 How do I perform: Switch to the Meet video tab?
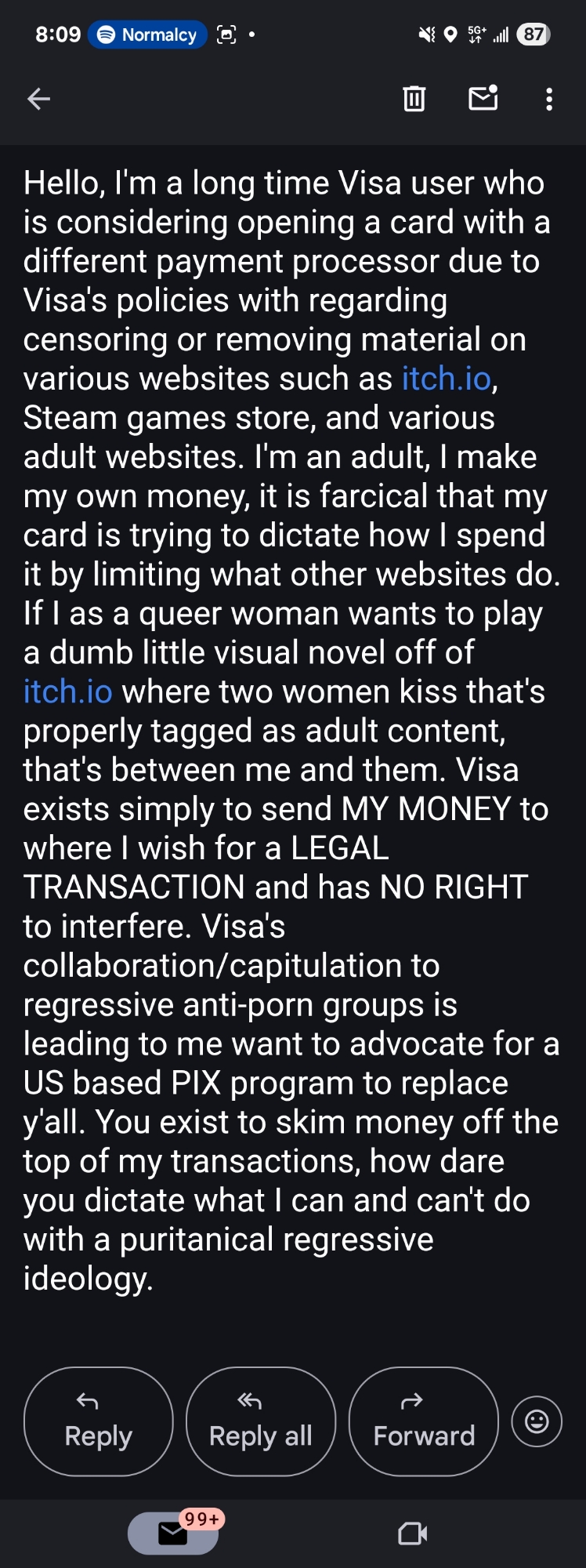pos(412,1533)
